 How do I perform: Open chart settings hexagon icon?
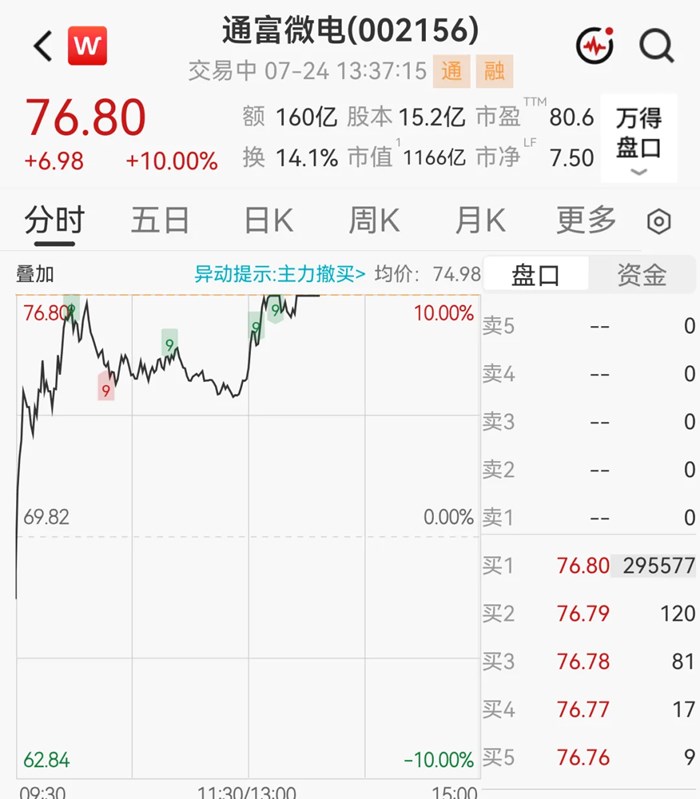pos(659,222)
